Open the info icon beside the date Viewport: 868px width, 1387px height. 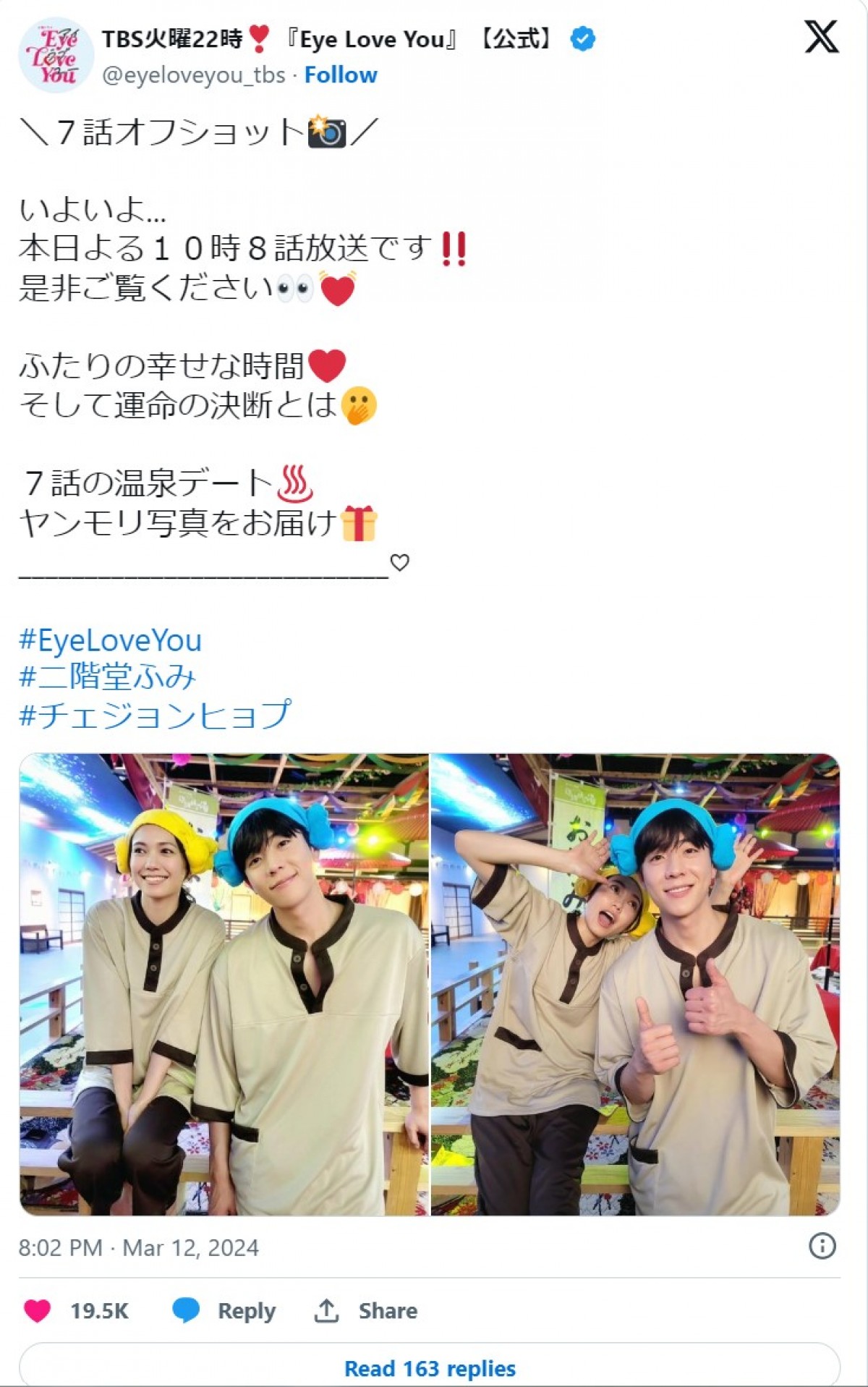pyautogui.click(x=822, y=1246)
